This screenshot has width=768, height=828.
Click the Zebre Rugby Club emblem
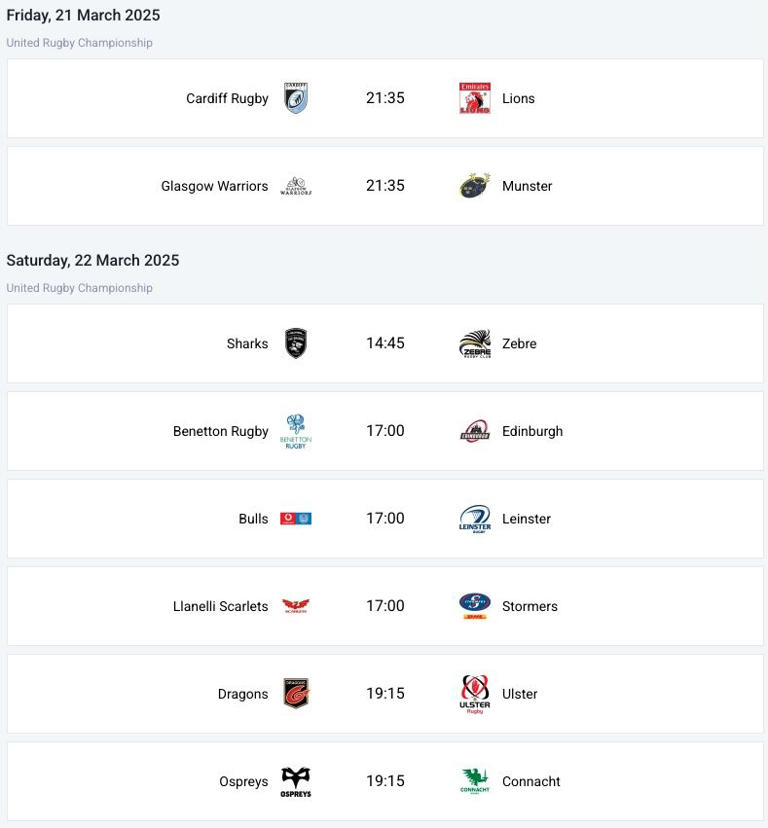click(x=474, y=343)
